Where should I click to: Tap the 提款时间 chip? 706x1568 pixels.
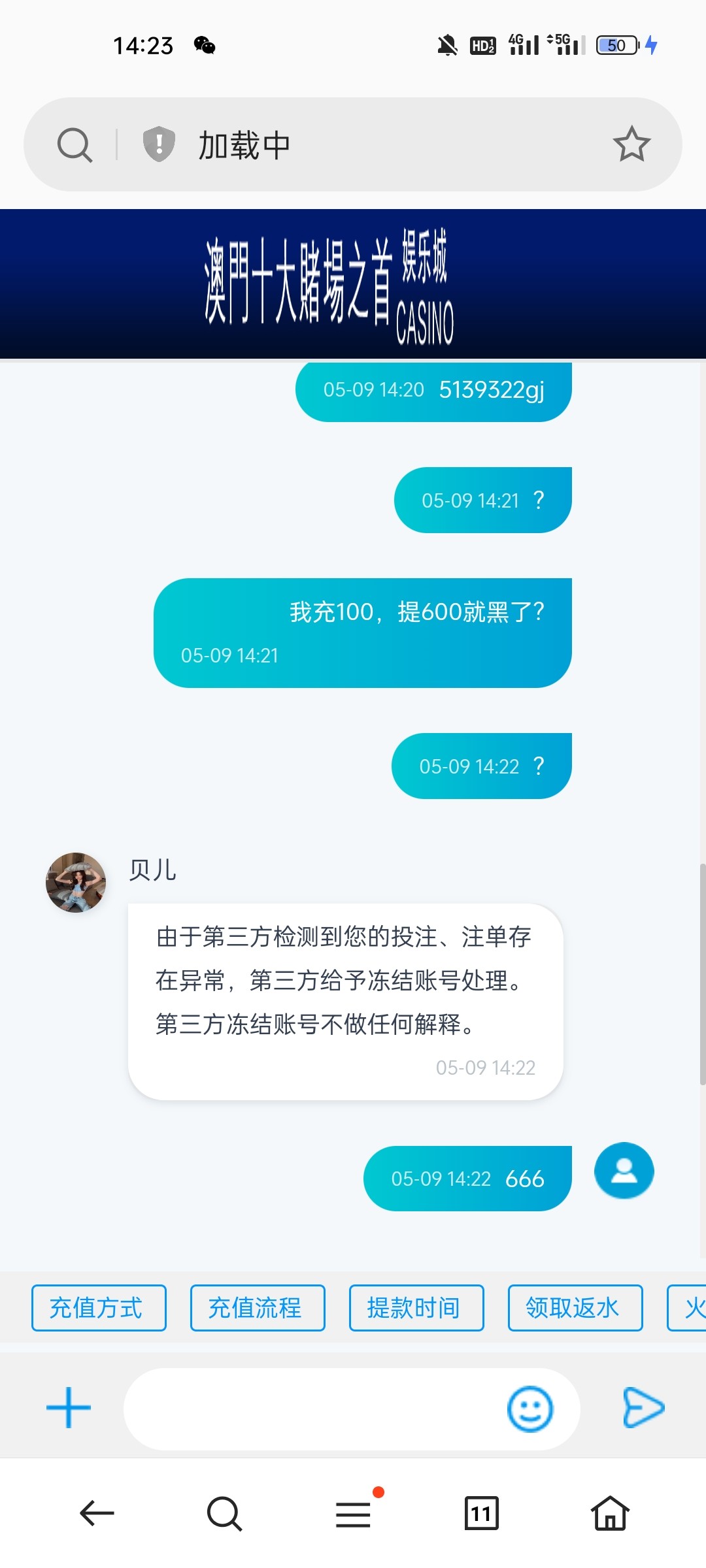[416, 1307]
